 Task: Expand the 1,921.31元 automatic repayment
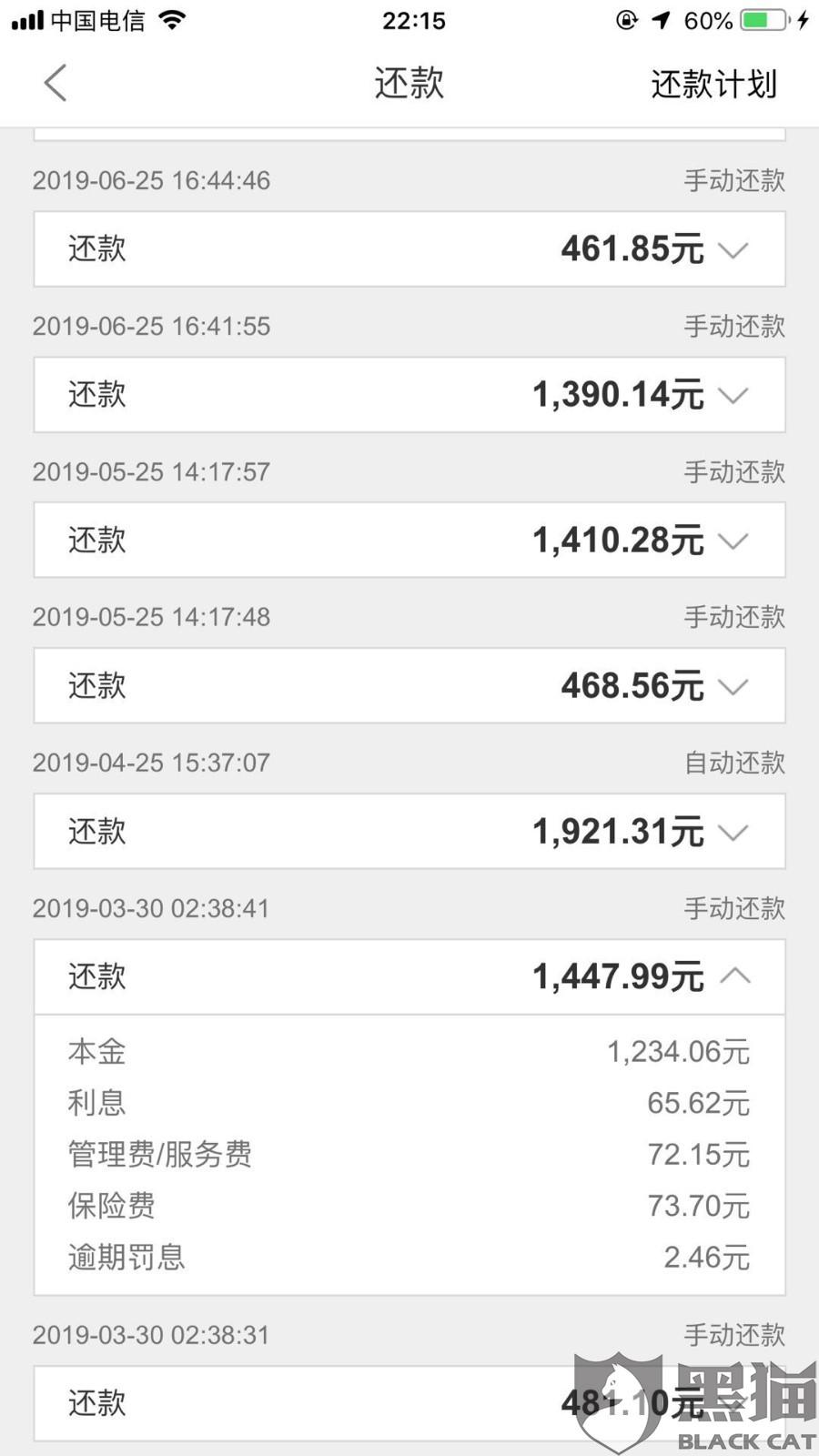coord(409,832)
